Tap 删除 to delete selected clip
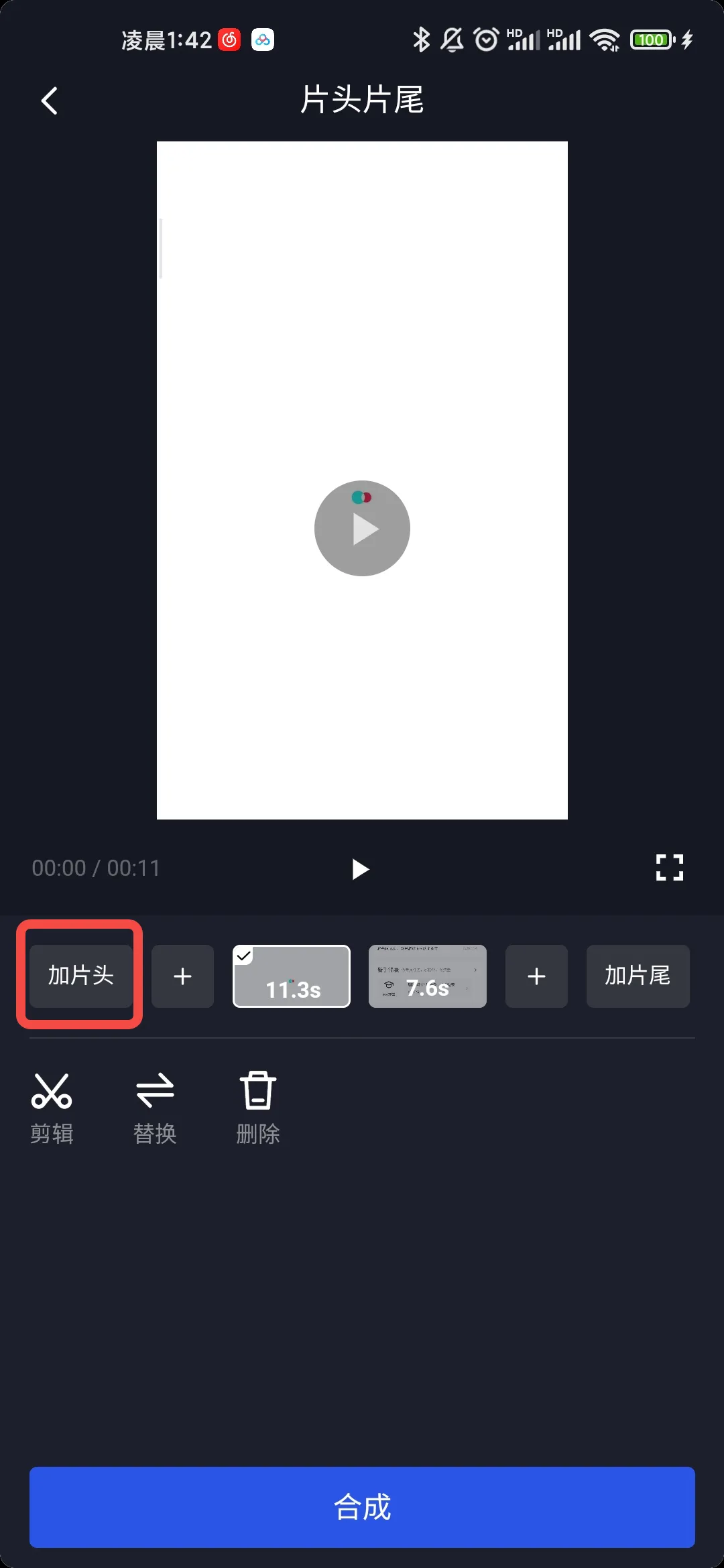The width and height of the screenshot is (724, 1568). 258,1108
